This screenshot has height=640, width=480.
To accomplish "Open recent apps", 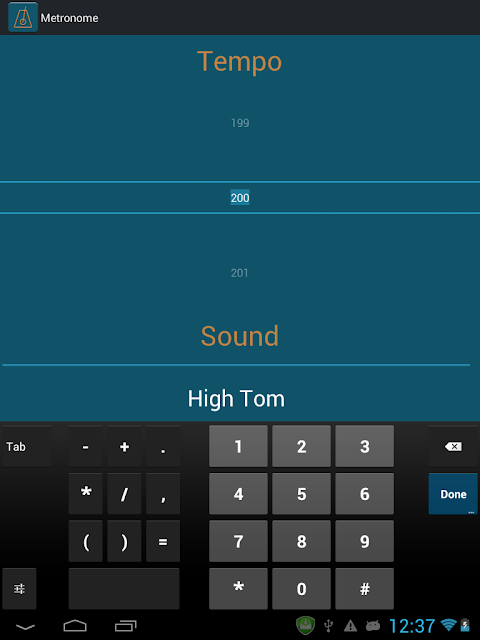I will click(125, 626).
